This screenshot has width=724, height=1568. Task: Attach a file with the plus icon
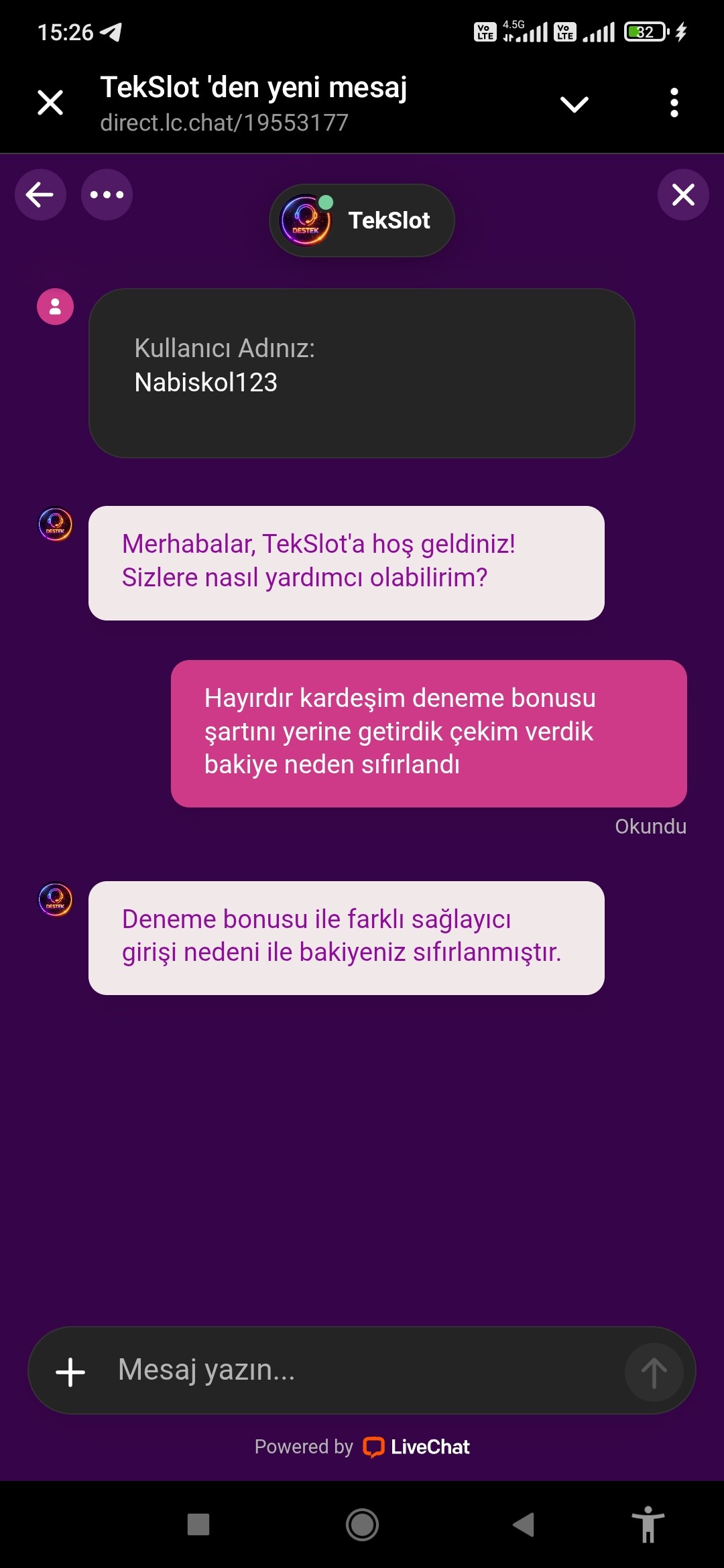click(x=70, y=1372)
